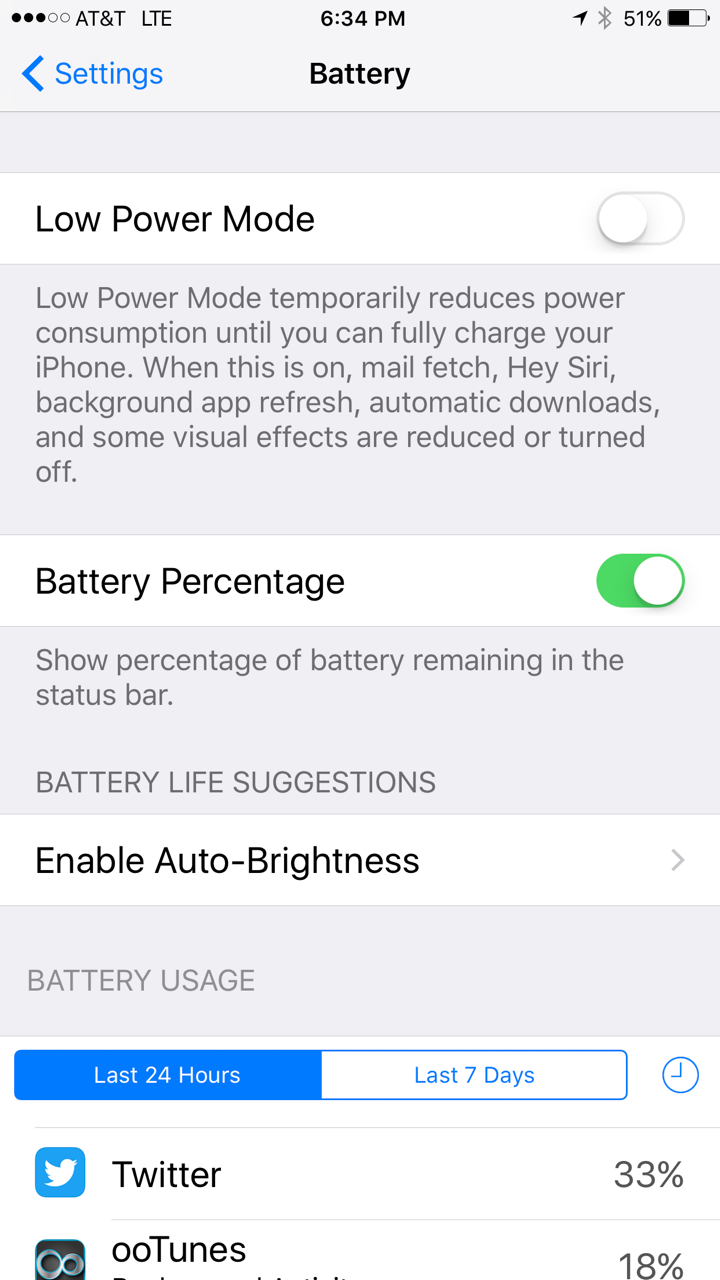Switch to Last 7 Days usage
720x1280 pixels.
pyautogui.click(x=474, y=1075)
